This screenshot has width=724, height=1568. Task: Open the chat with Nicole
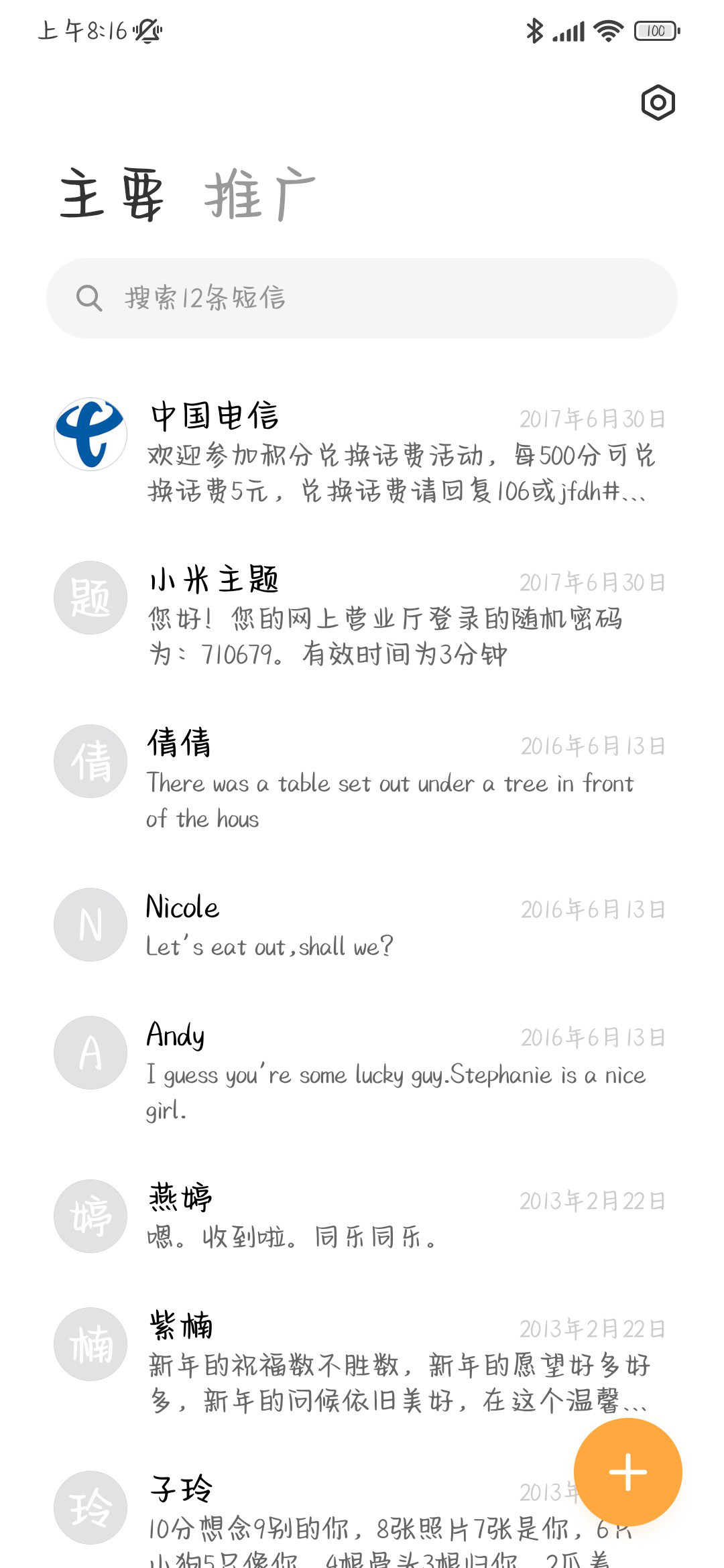362,924
